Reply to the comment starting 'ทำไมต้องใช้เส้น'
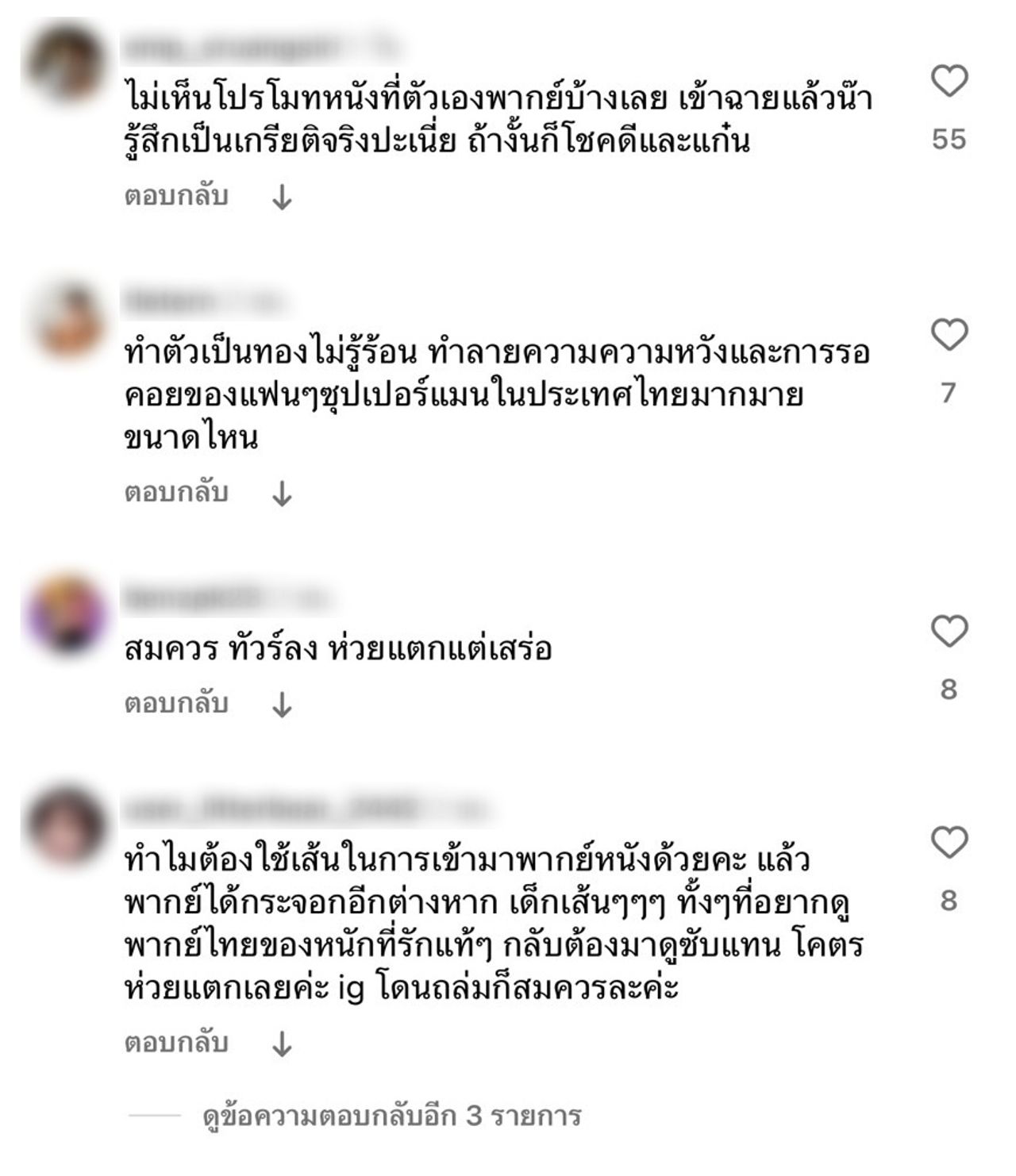Screen dimensions: 1016x1176 point(176,1043)
